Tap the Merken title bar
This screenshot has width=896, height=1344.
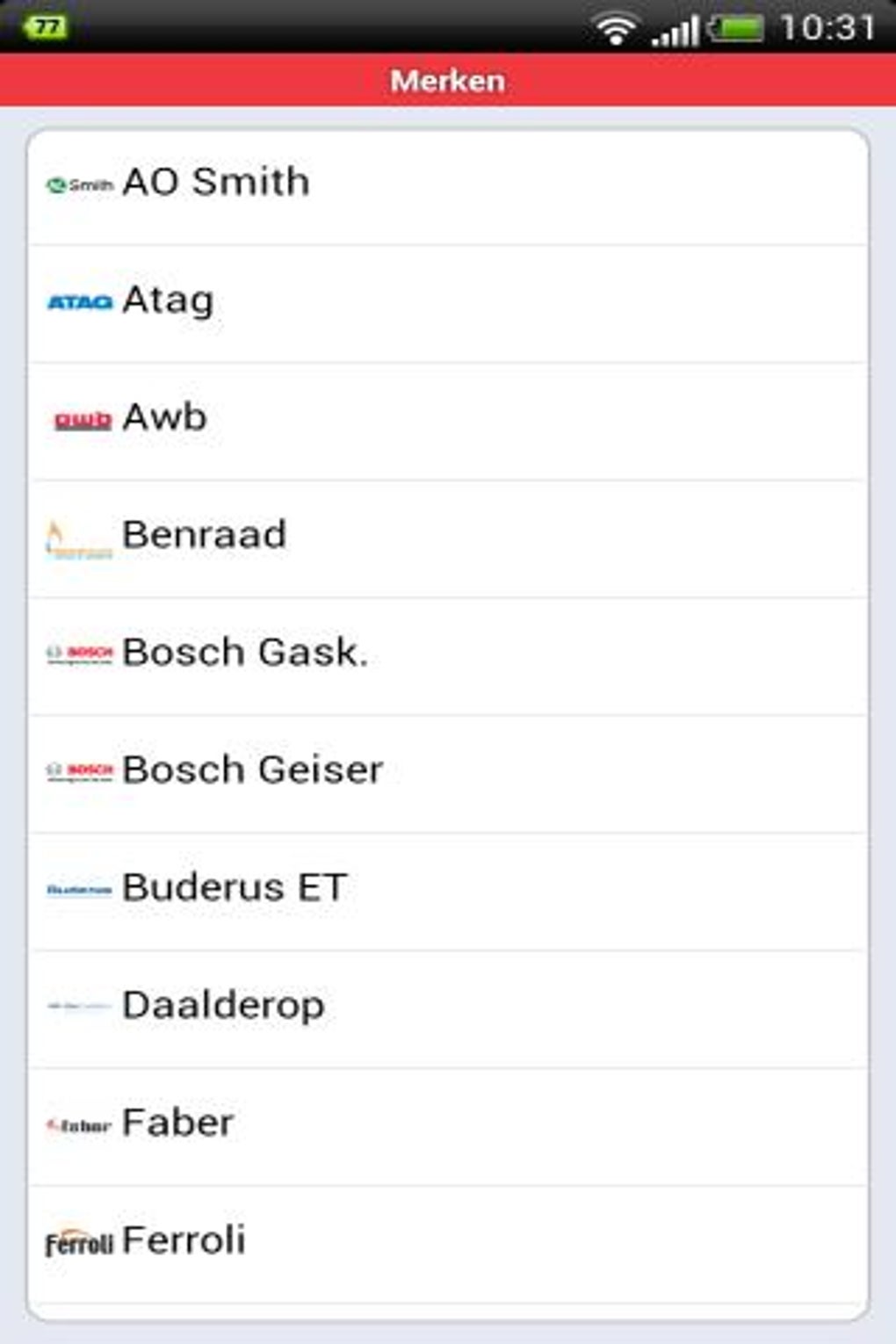448,80
